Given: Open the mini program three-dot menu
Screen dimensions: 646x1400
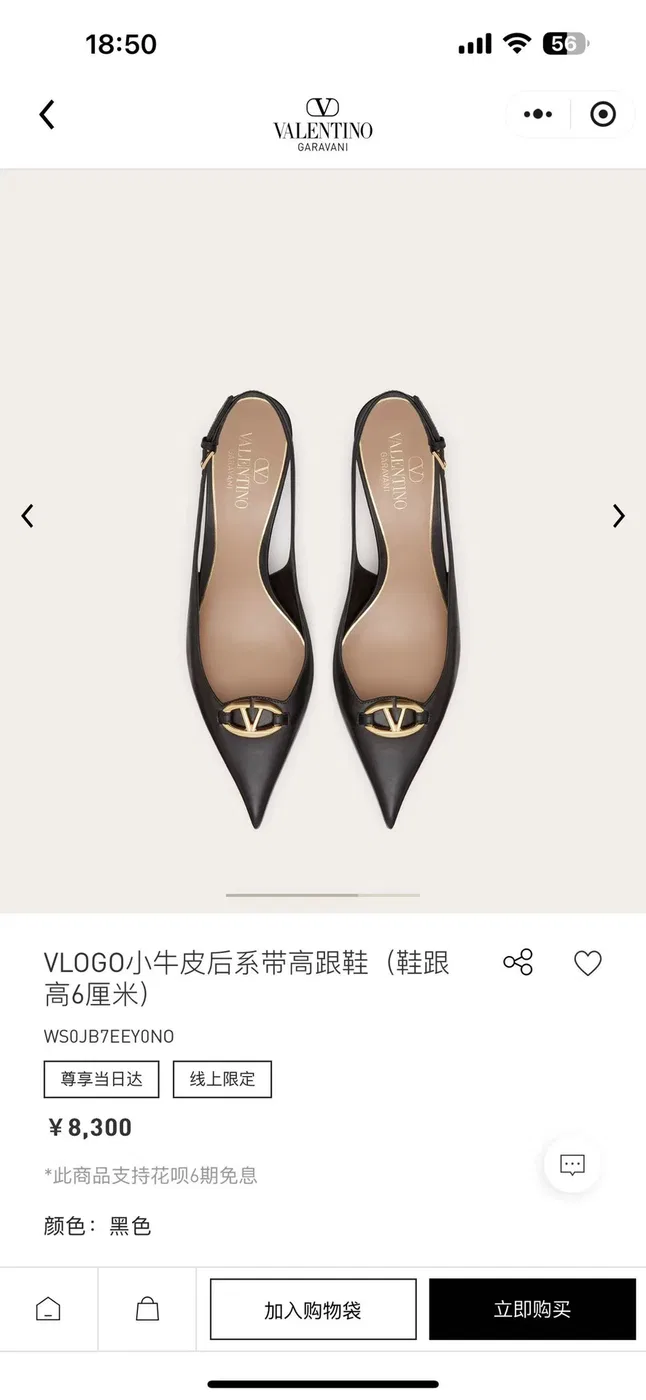Looking at the screenshot, I should (538, 114).
